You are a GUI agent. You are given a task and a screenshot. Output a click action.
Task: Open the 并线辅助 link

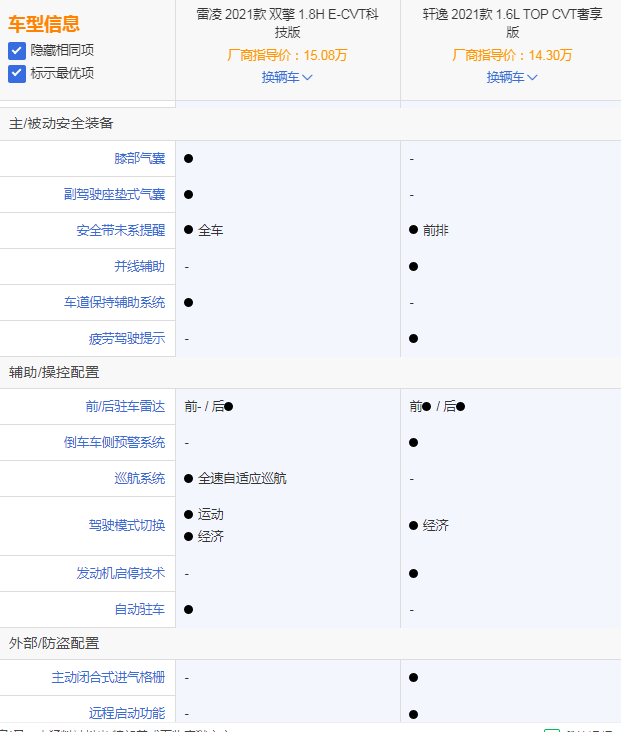click(x=139, y=266)
